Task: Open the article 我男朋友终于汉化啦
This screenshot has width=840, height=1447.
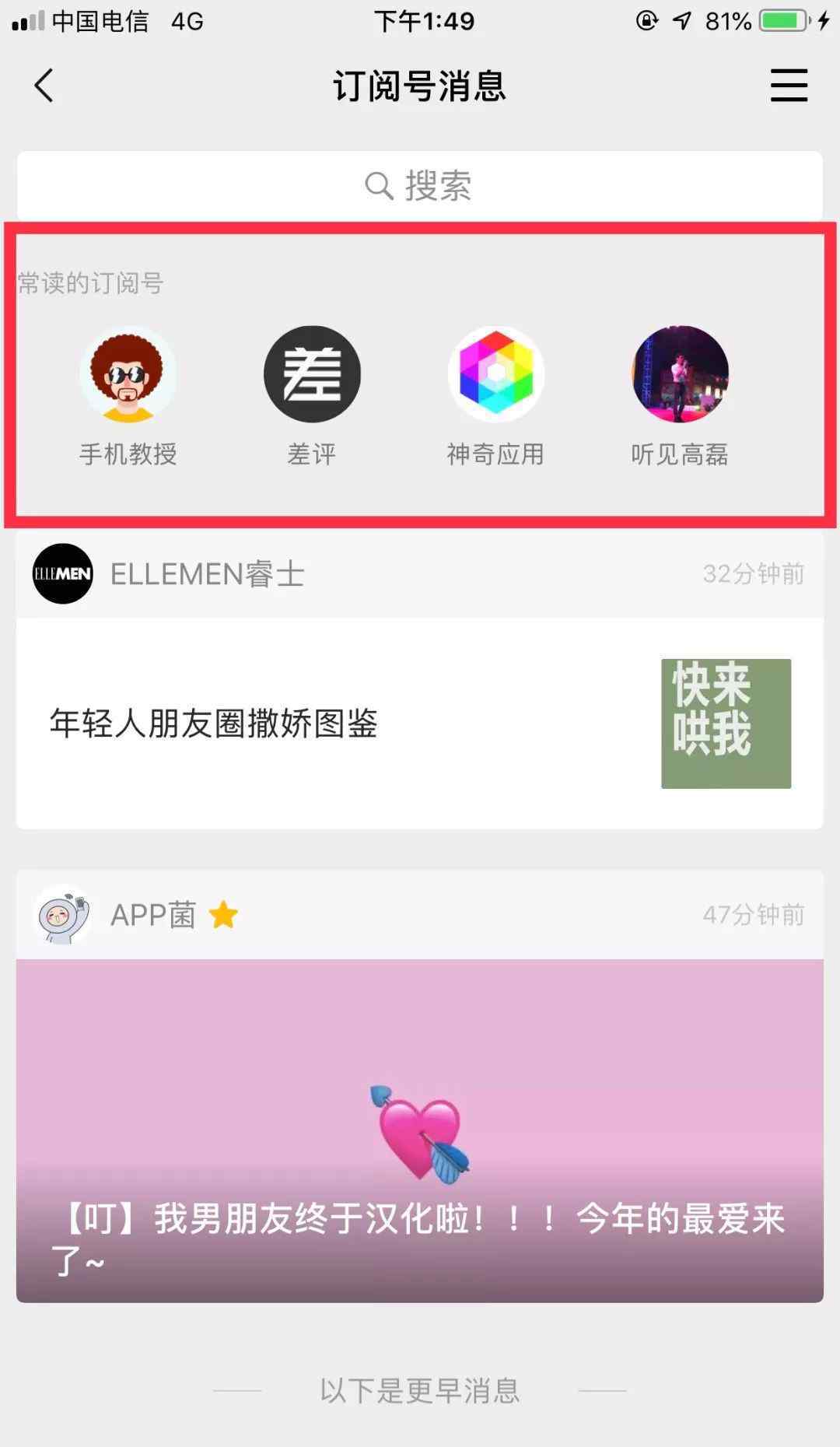Action: [420, 1130]
